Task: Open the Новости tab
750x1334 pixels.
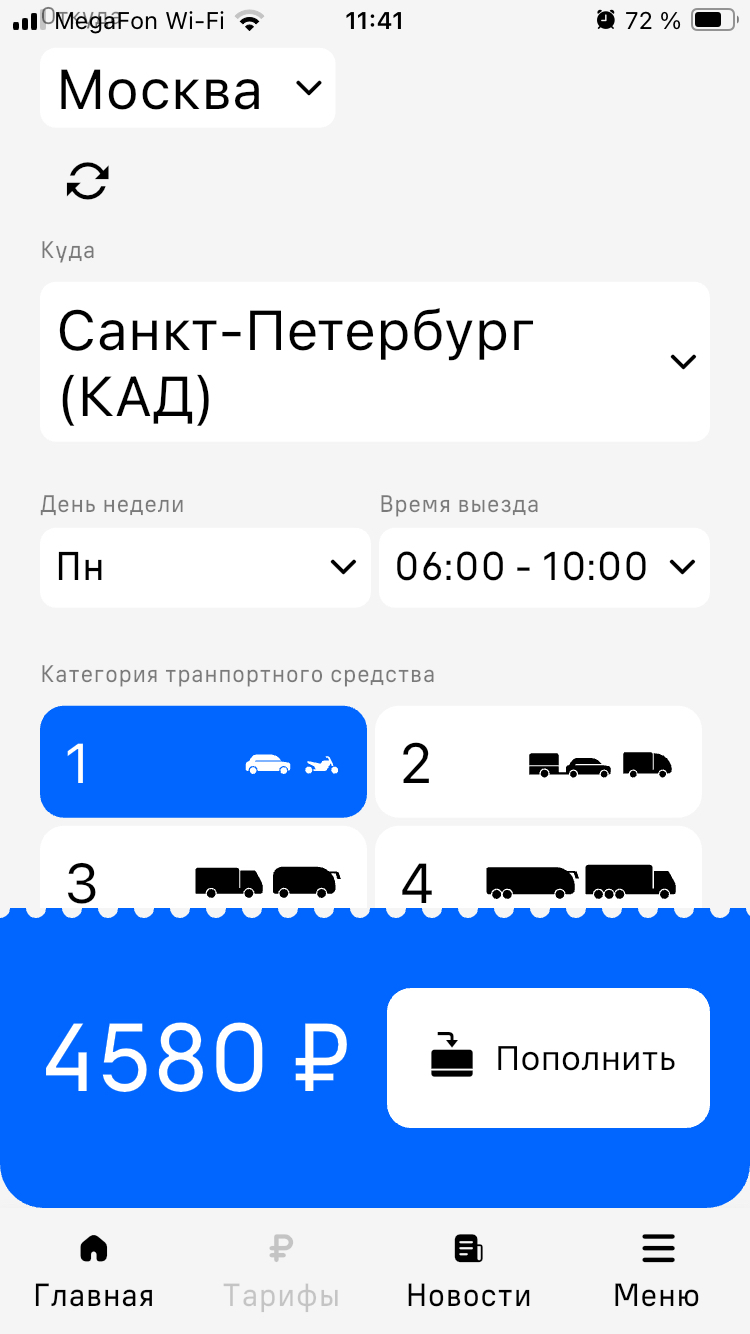Action: [x=468, y=1272]
